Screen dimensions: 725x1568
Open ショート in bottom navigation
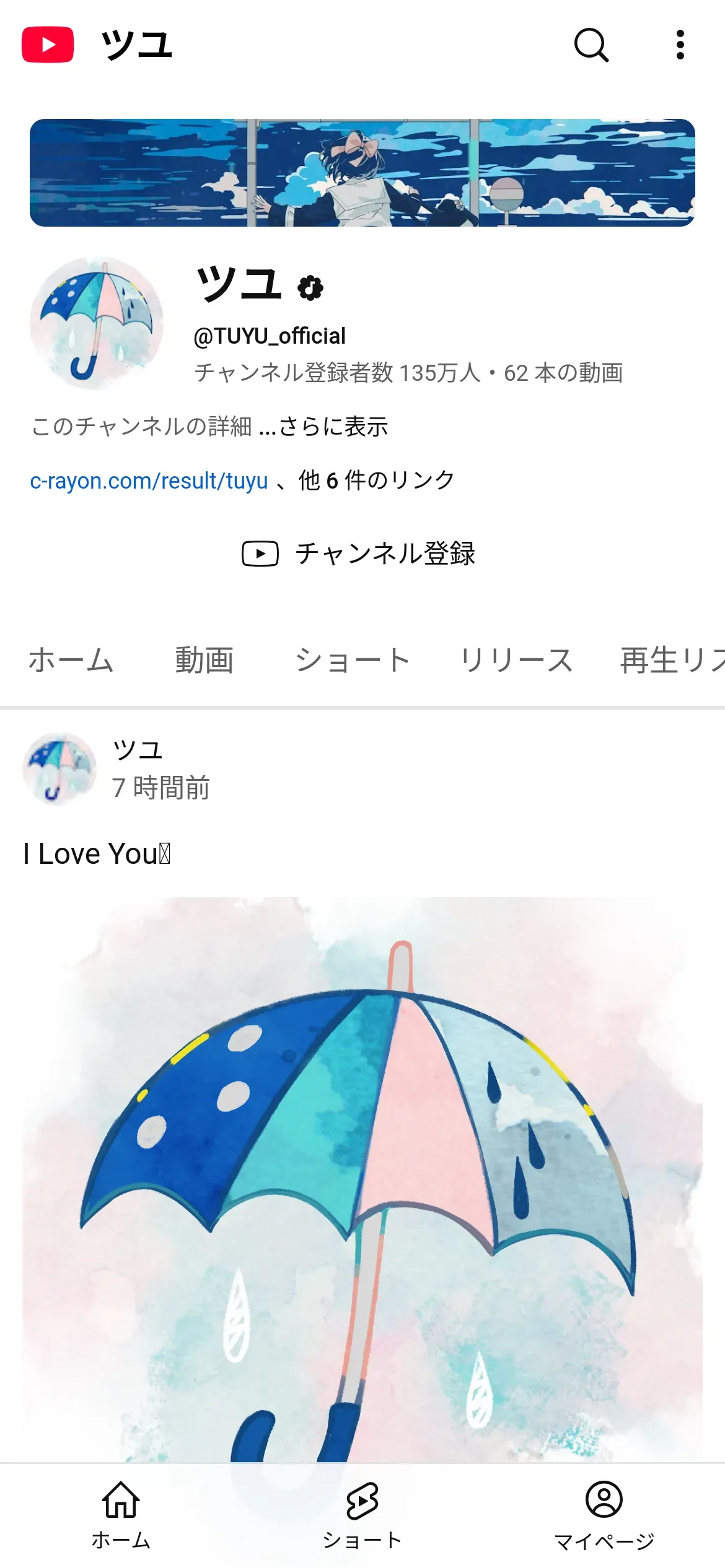point(362,1515)
